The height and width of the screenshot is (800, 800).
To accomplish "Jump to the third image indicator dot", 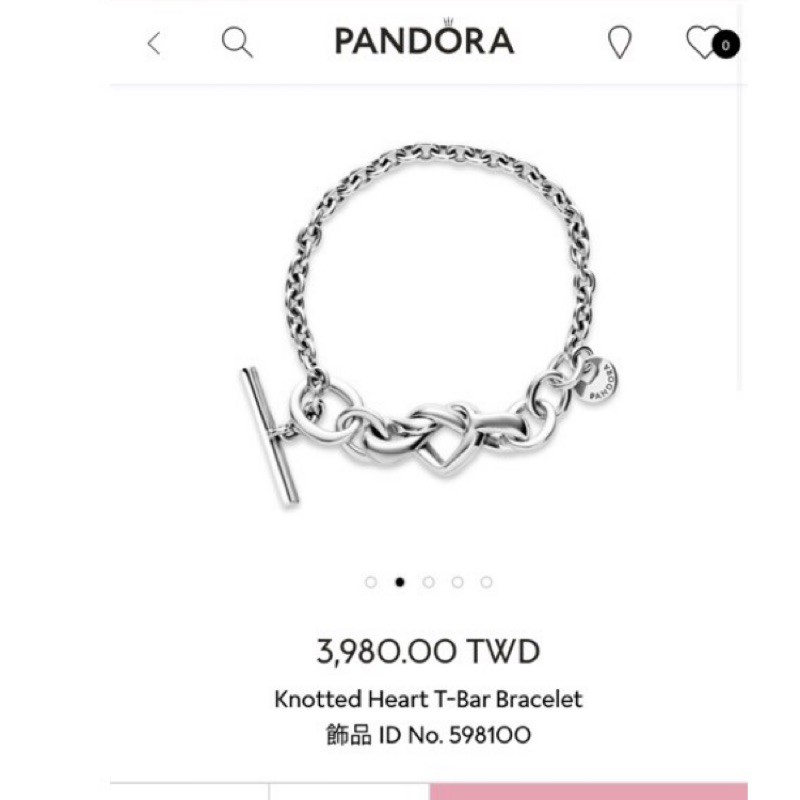I will 429,582.
